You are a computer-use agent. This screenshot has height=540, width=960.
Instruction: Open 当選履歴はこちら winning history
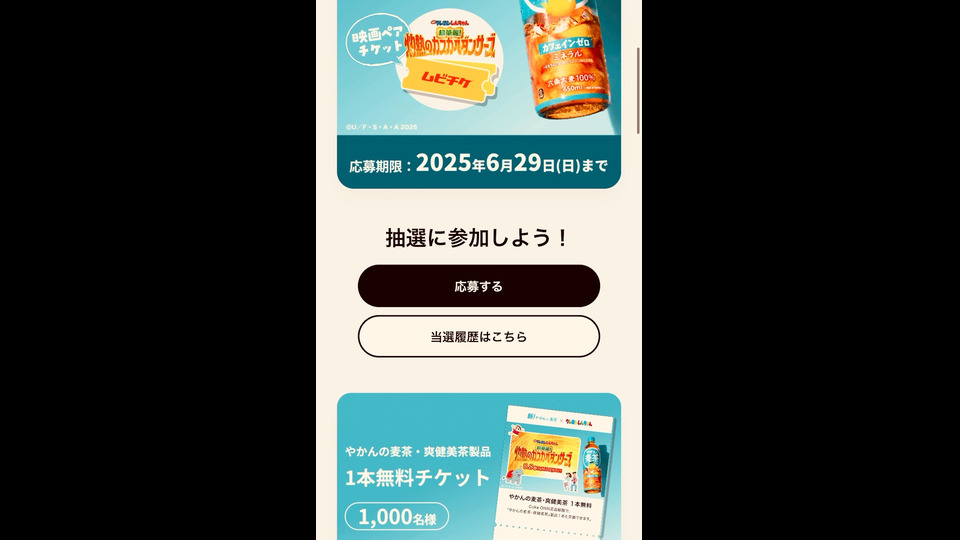click(478, 337)
